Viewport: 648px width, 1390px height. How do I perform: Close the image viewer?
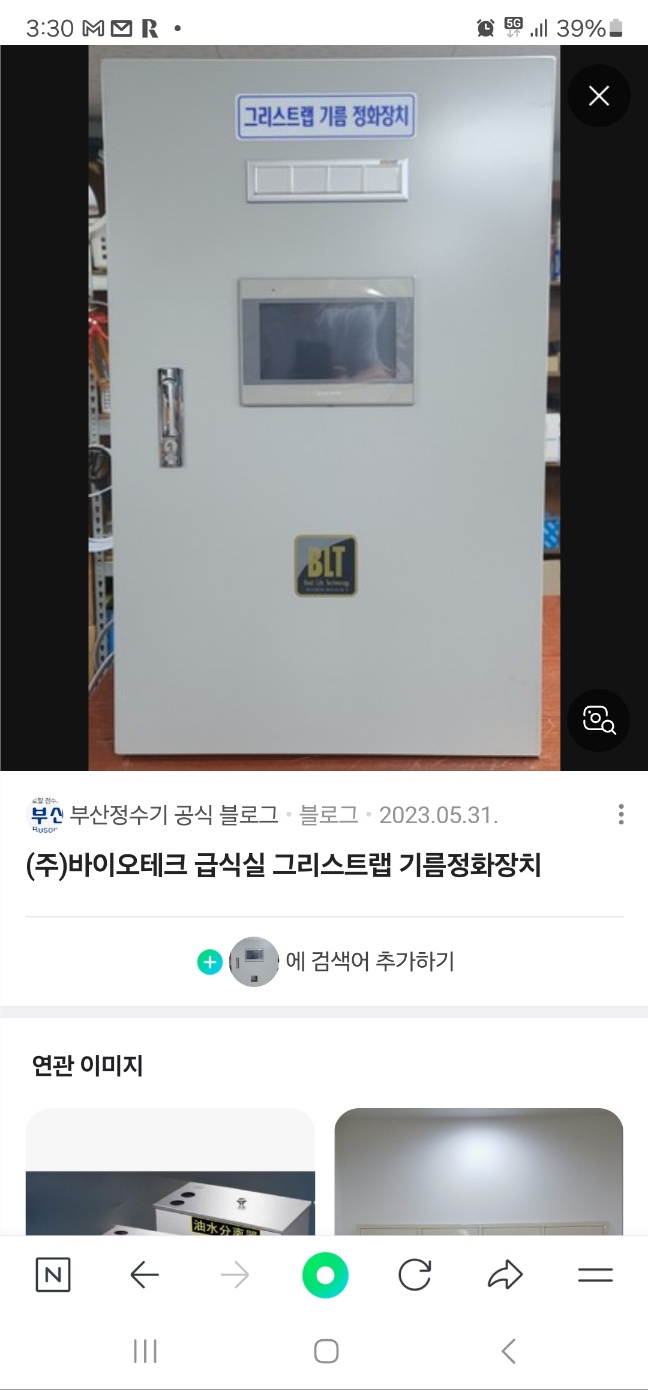click(598, 96)
